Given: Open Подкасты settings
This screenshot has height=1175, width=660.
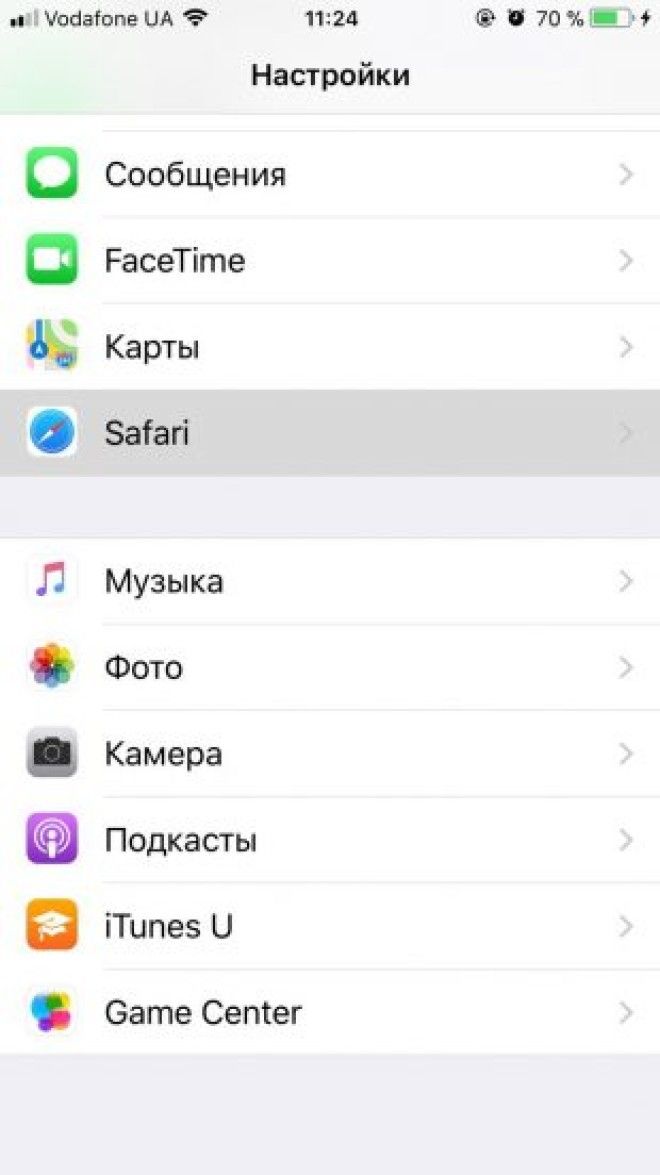Looking at the screenshot, I should pos(330,840).
